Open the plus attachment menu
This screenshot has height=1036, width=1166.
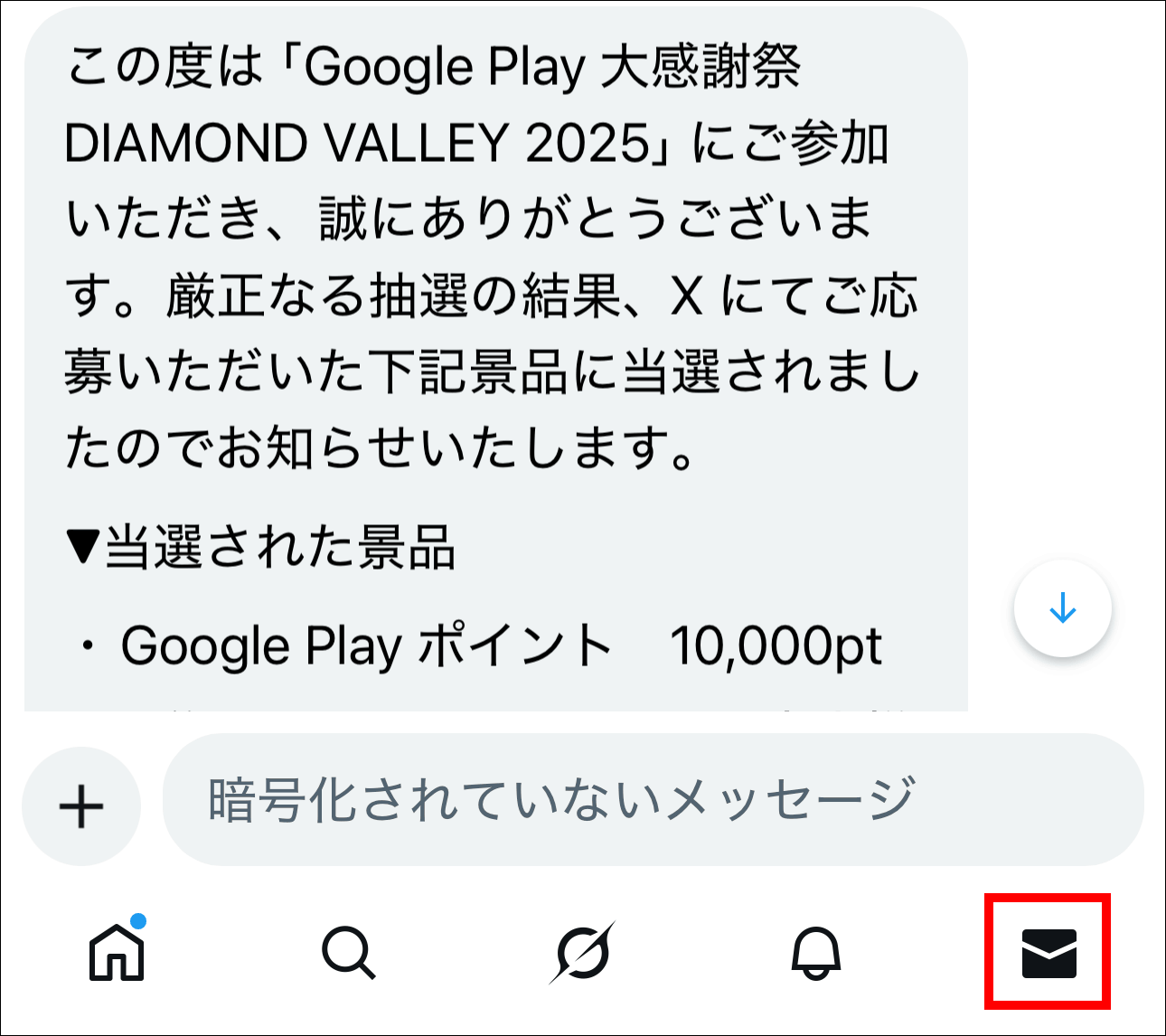point(81,805)
